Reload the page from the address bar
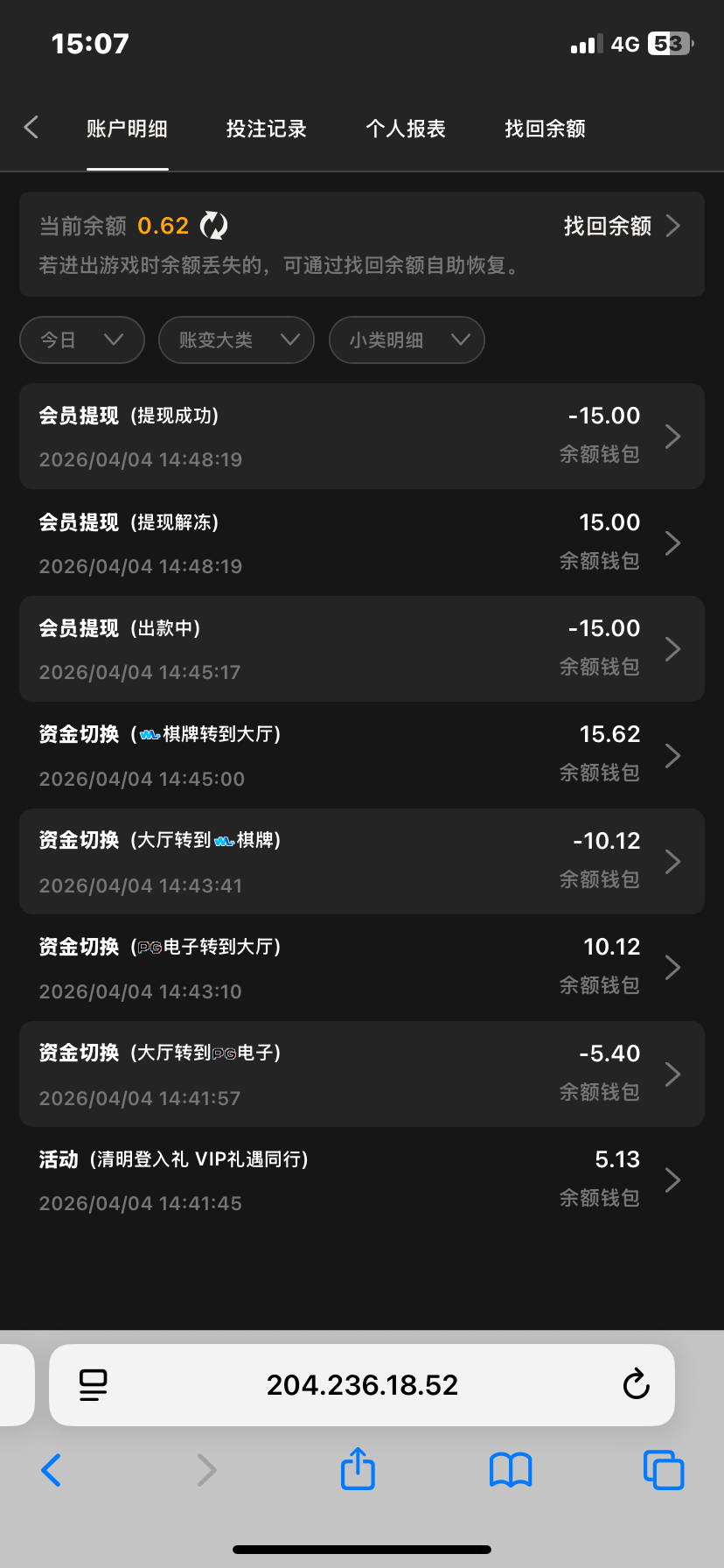This screenshot has width=724, height=1568. pyautogui.click(x=636, y=1384)
